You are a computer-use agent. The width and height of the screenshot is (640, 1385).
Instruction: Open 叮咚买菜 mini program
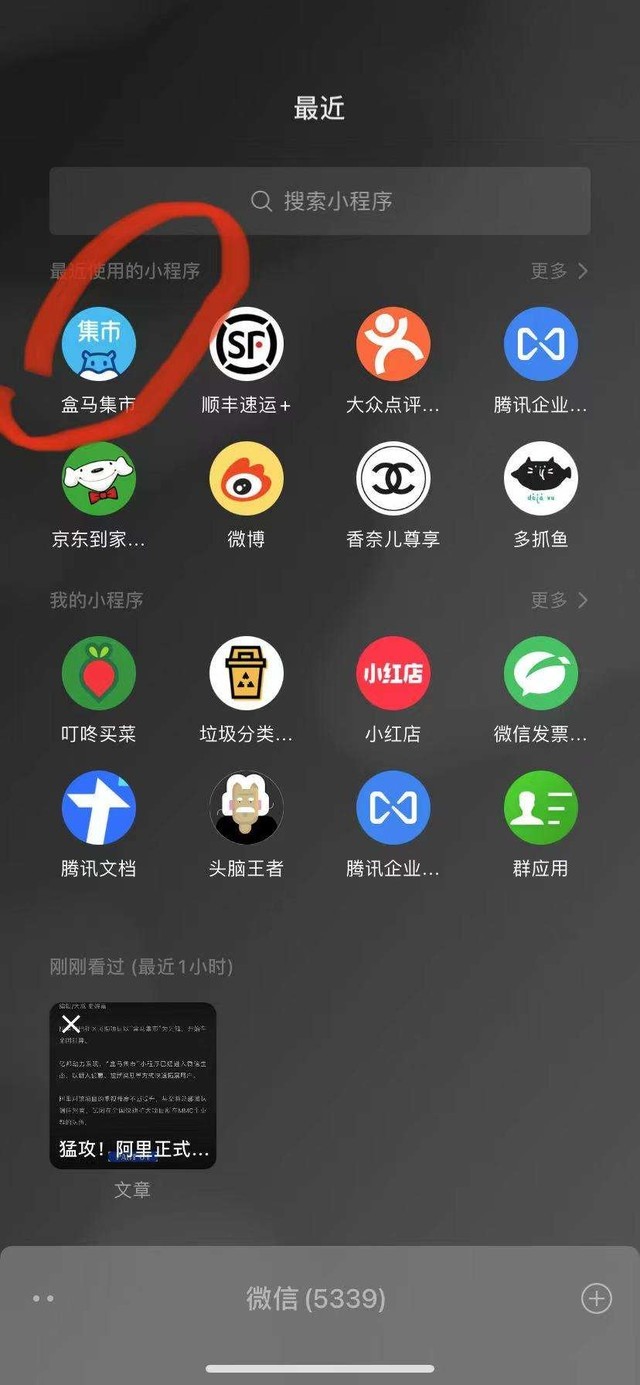click(x=98, y=674)
